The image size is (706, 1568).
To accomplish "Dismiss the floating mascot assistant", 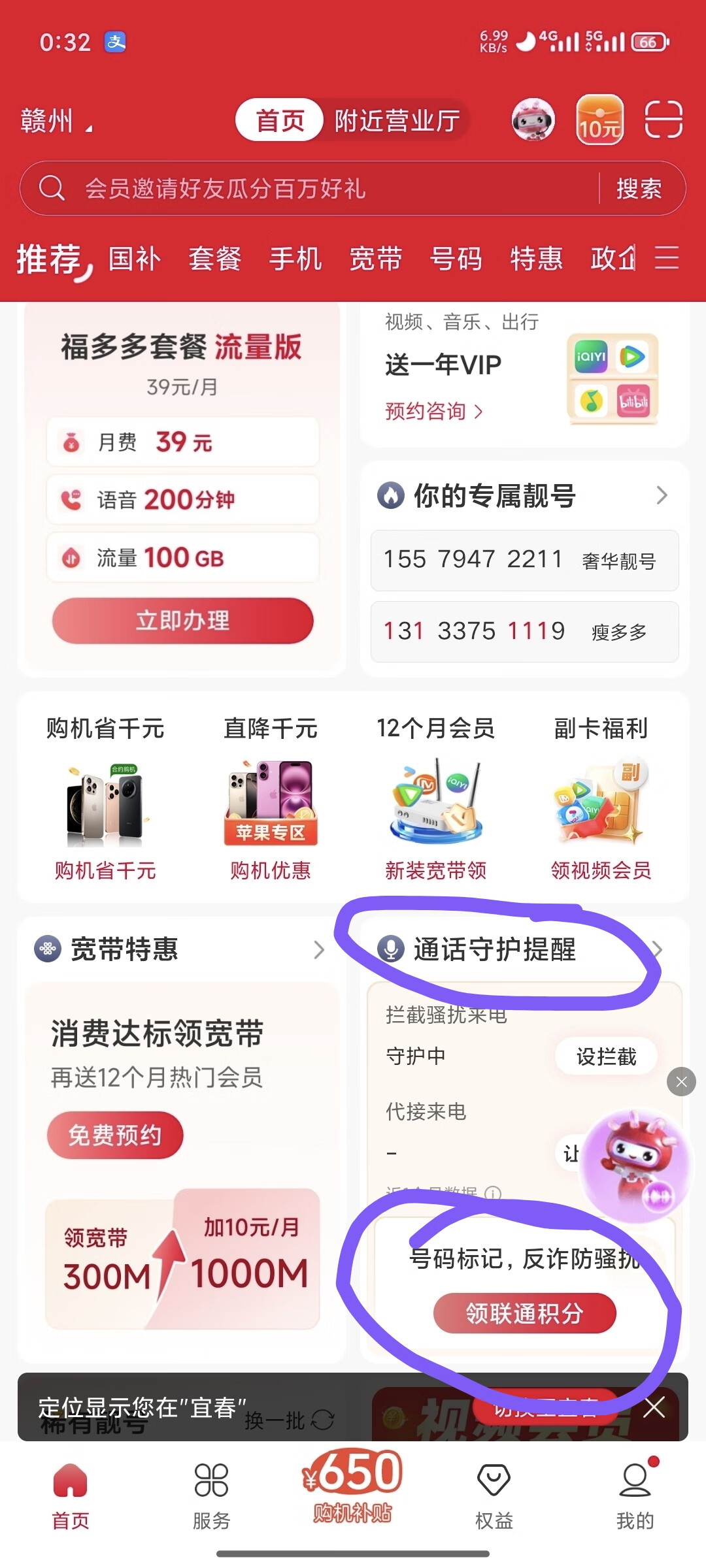I will pos(681,1083).
